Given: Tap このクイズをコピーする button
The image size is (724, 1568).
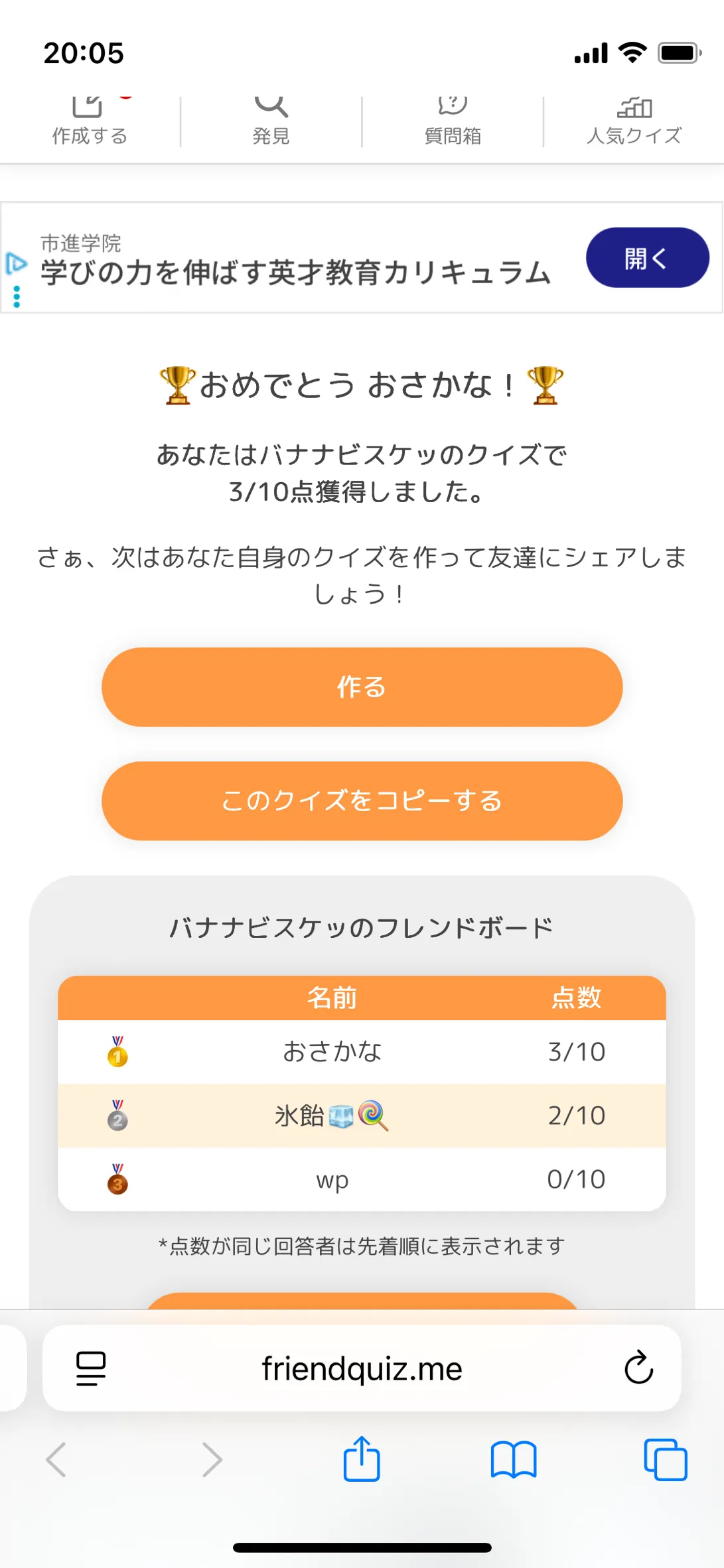Looking at the screenshot, I should coord(362,801).
